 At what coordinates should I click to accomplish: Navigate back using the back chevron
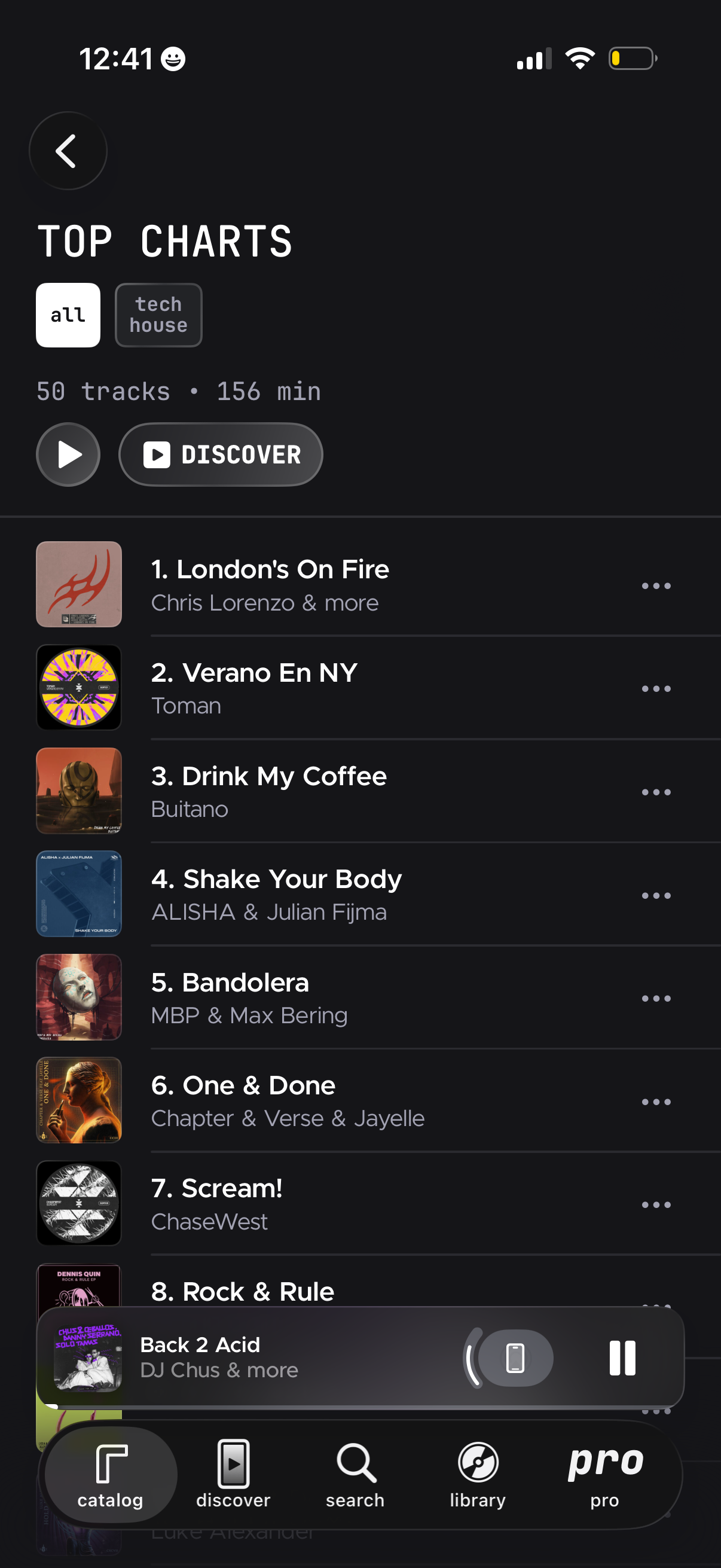point(67,151)
